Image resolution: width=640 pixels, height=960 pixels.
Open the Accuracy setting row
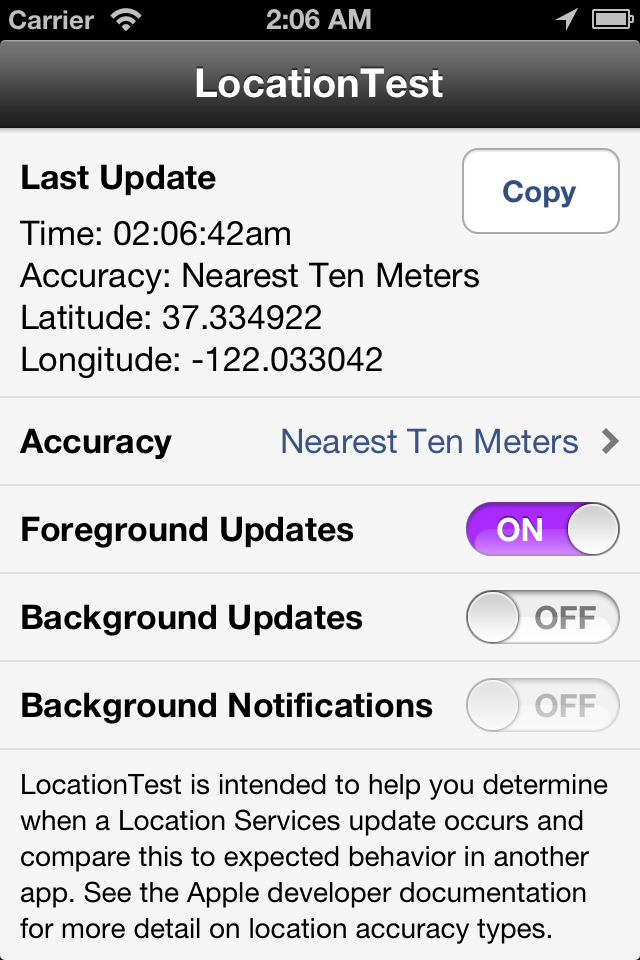[320, 441]
